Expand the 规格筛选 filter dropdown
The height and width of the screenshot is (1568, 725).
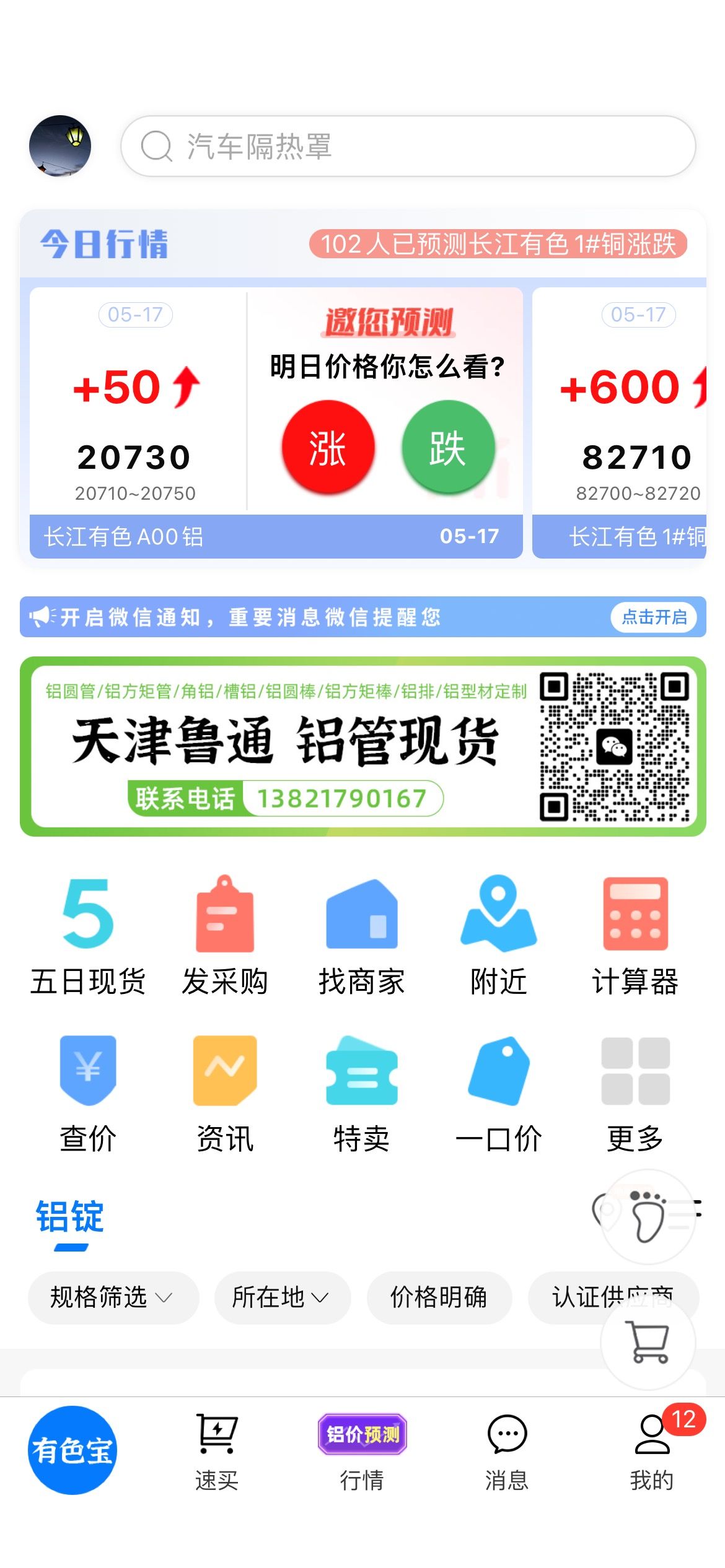pos(113,1297)
